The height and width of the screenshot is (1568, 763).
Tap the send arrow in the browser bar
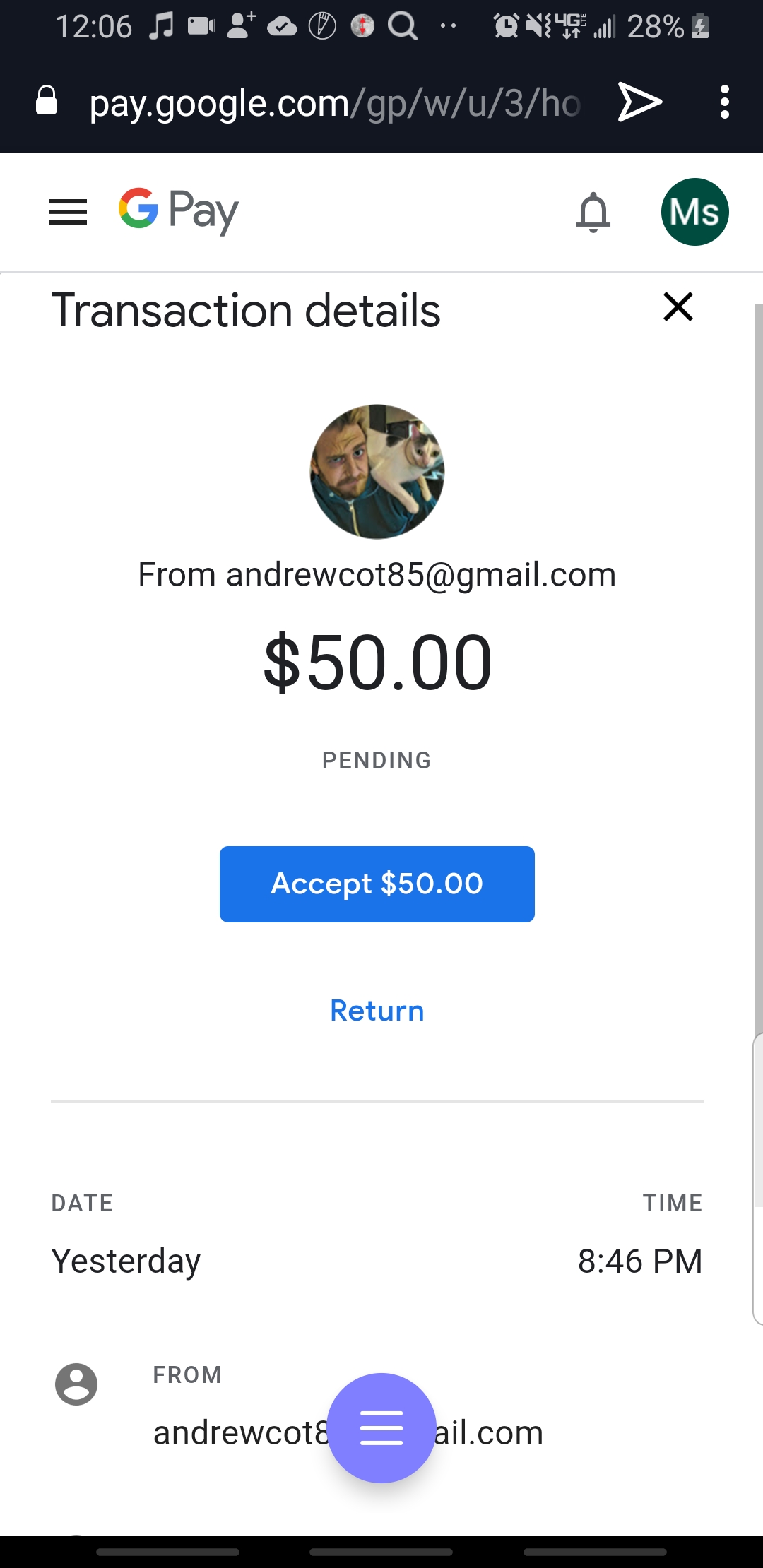point(639,102)
